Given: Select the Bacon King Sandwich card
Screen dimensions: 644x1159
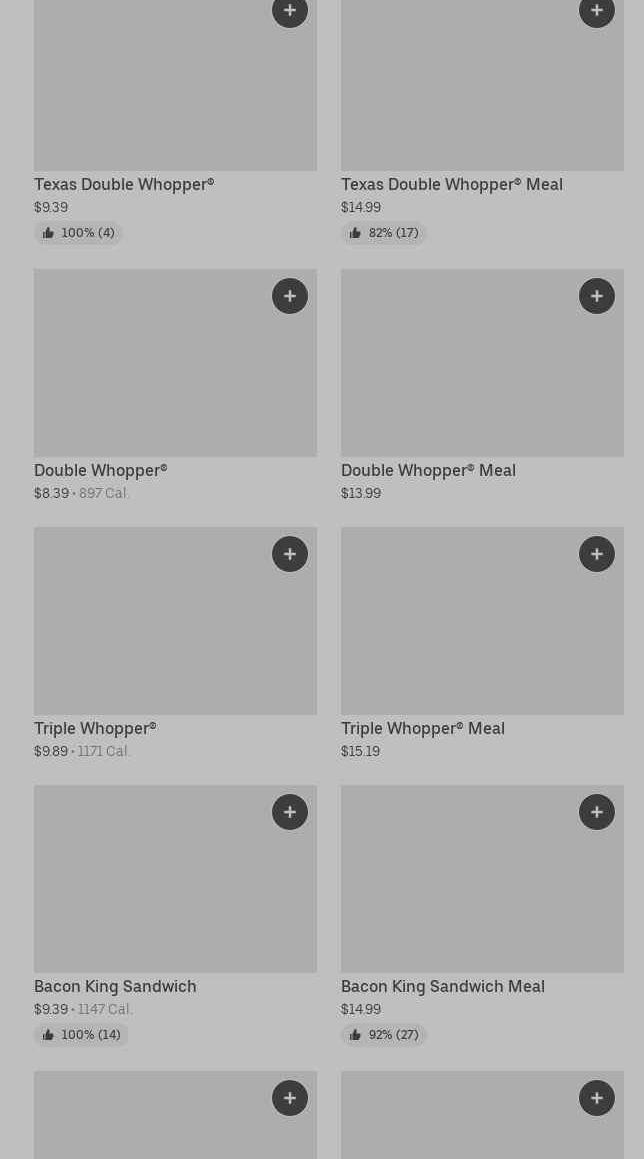Looking at the screenshot, I should coord(175,915).
